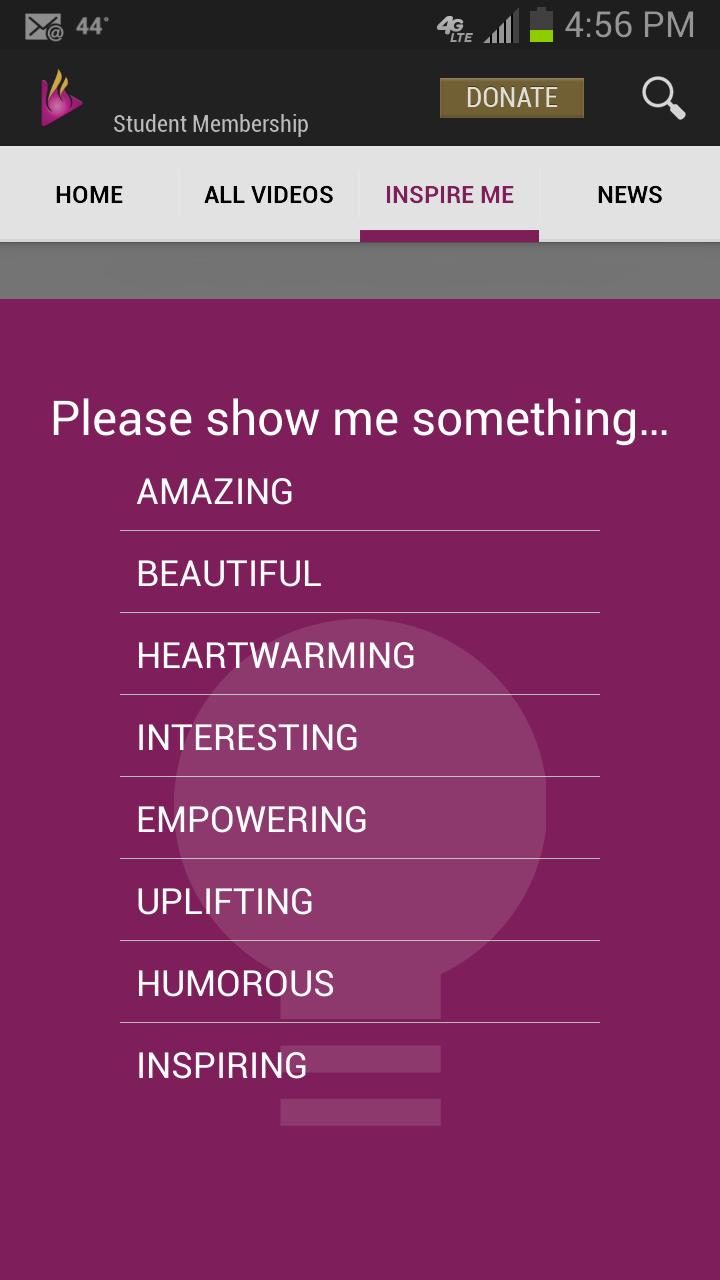Open the EMPOWERING category
The height and width of the screenshot is (1280, 720).
360,819
